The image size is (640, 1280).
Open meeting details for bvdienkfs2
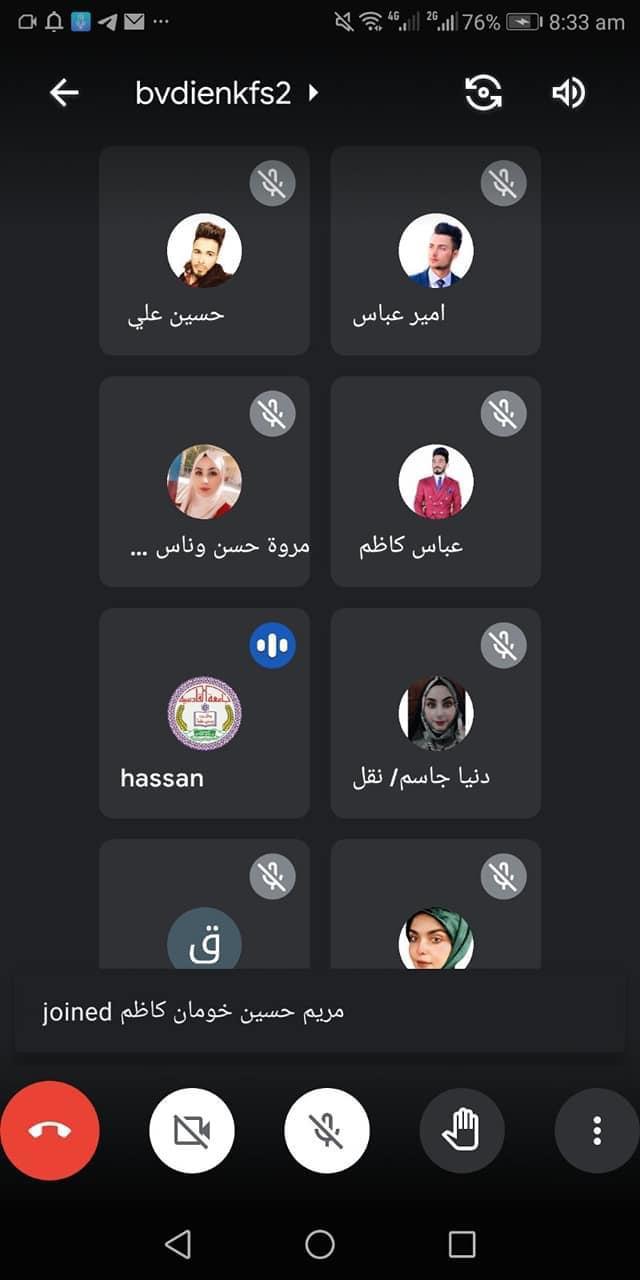click(x=226, y=93)
